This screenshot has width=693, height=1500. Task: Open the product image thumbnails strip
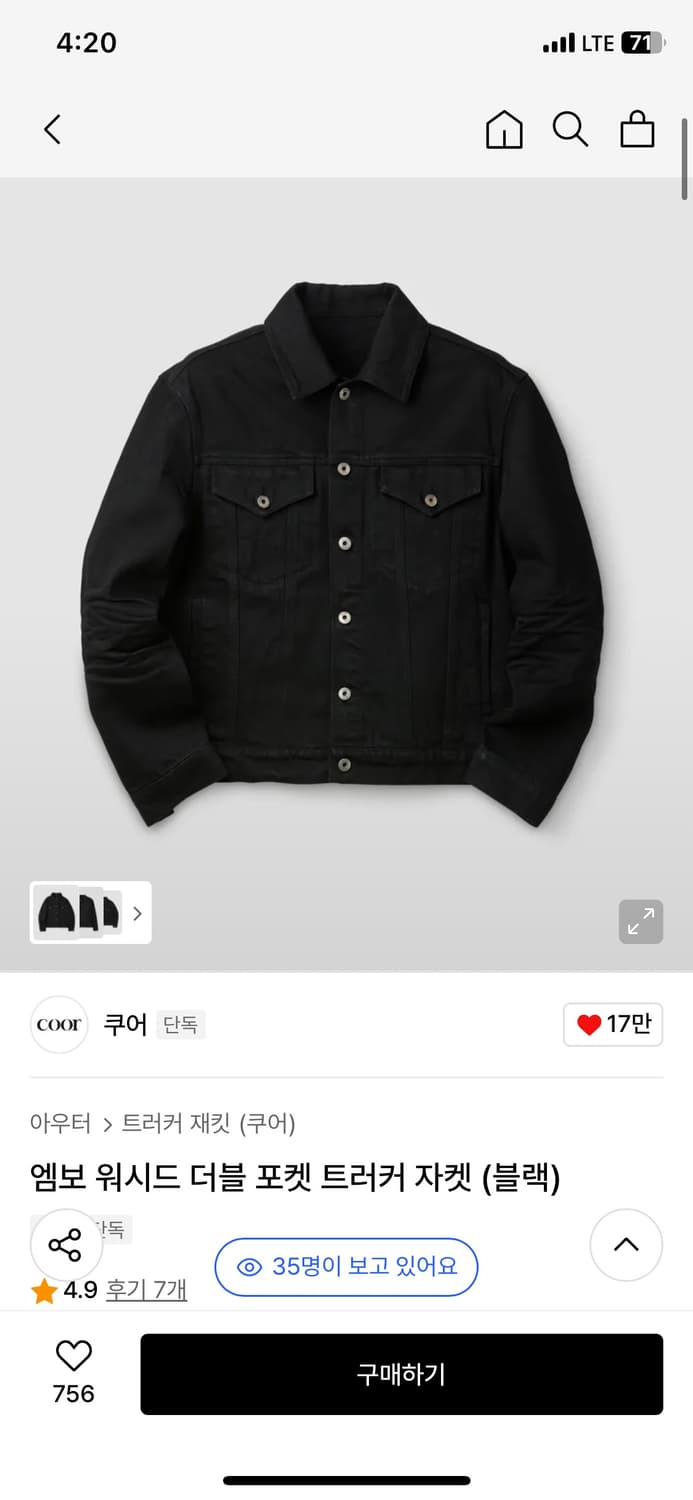(x=91, y=912)
